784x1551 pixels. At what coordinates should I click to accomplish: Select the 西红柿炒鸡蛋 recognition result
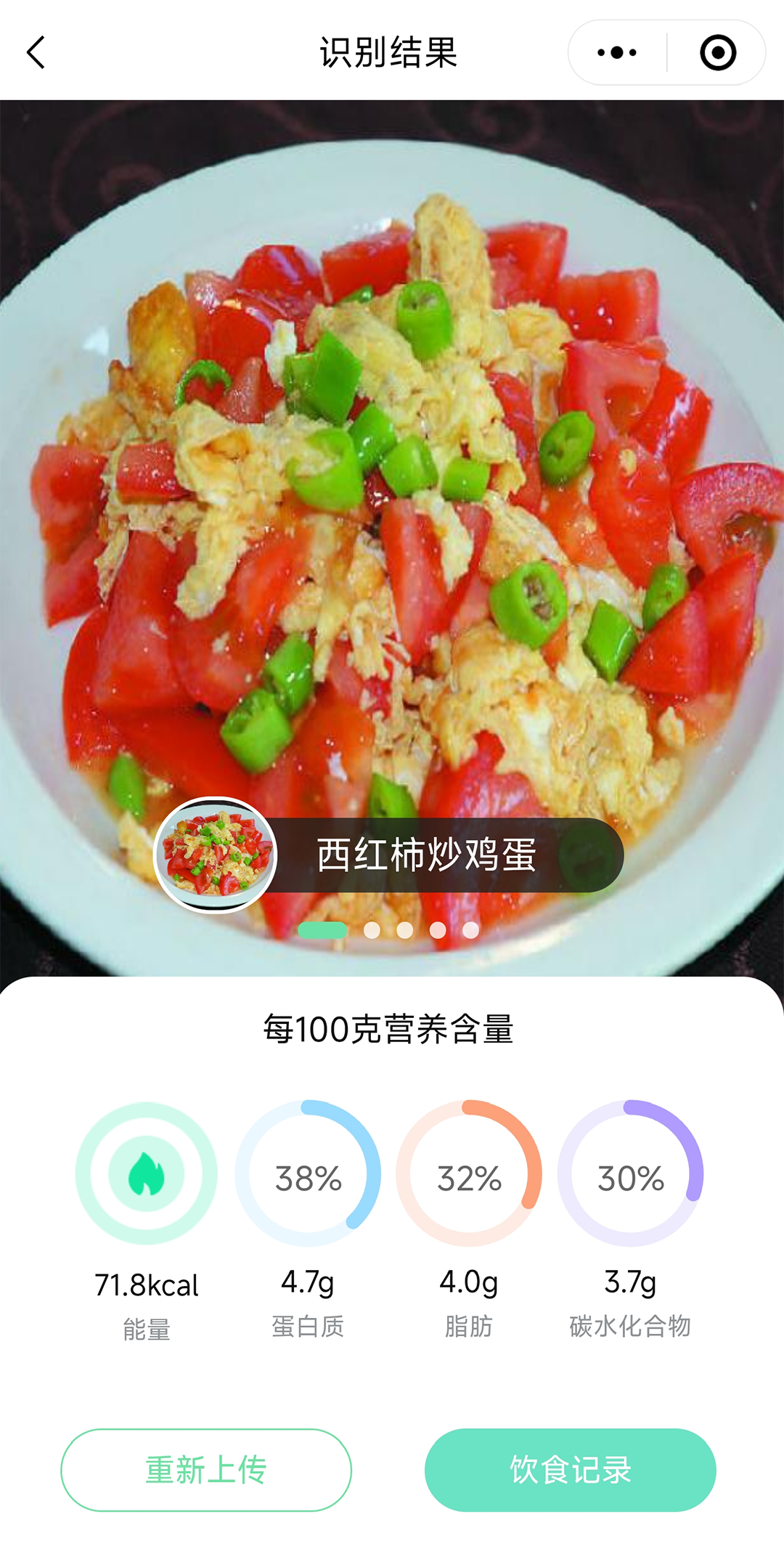click(x=426, y=855)
